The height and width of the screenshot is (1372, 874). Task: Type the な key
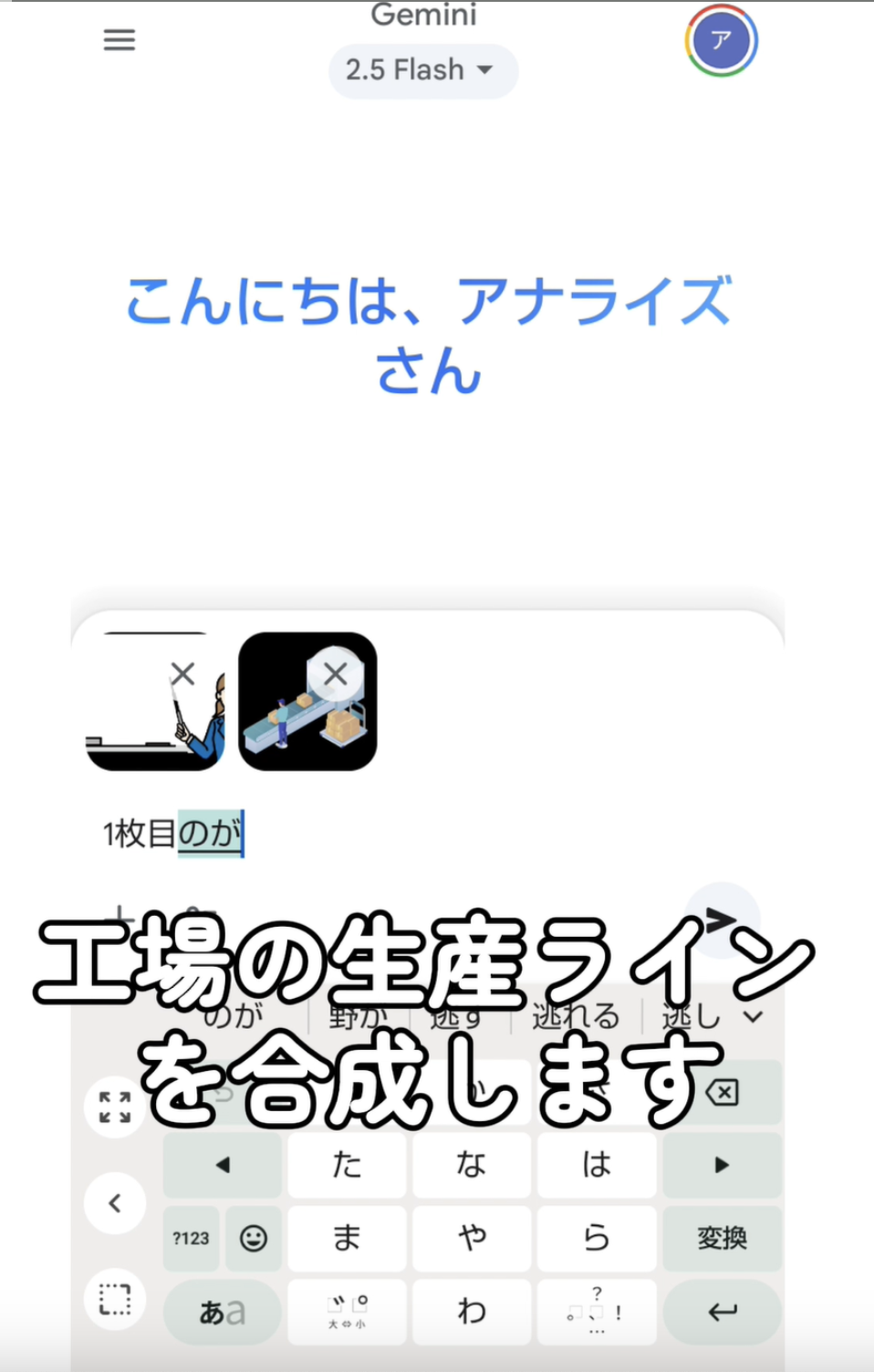click(472, 1165)
